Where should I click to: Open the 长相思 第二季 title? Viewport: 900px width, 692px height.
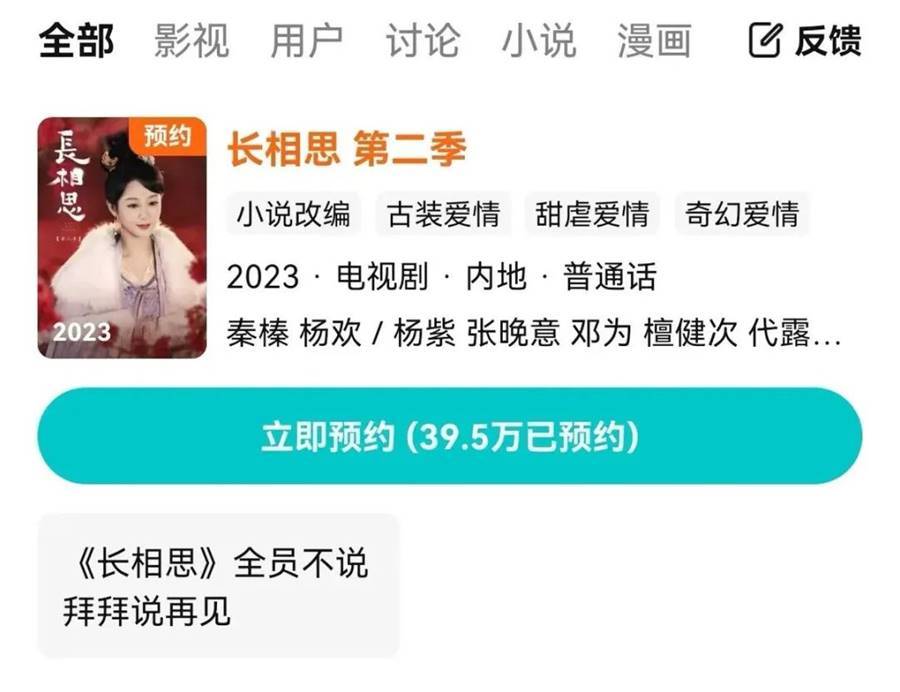346,150
